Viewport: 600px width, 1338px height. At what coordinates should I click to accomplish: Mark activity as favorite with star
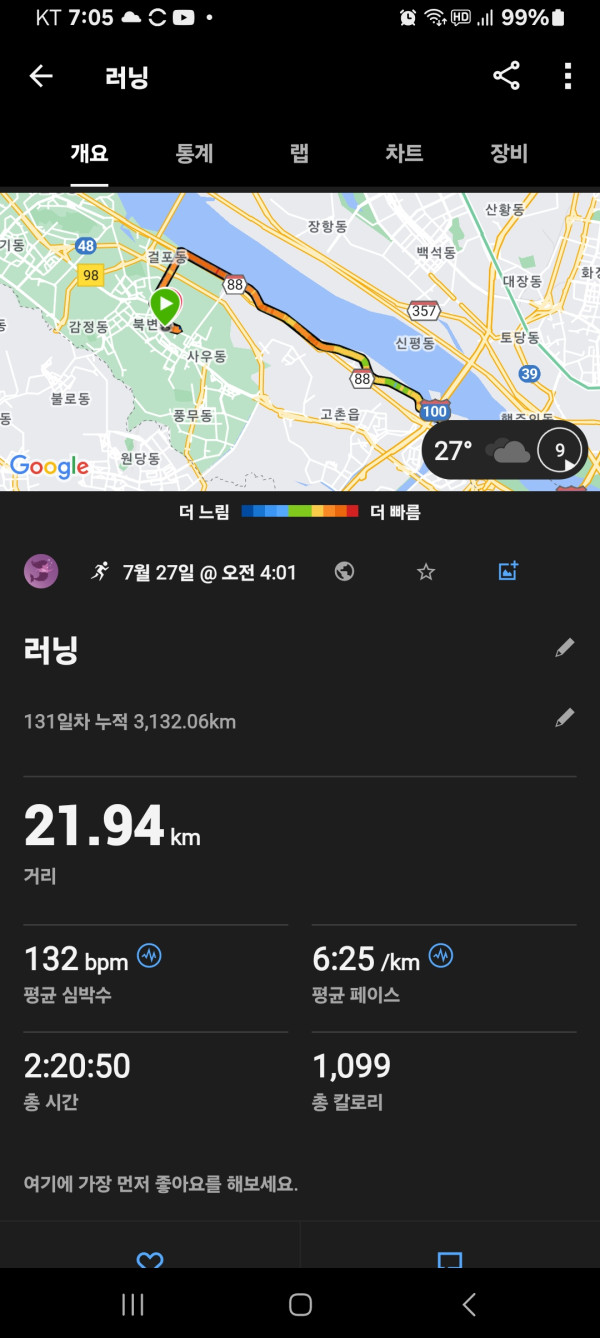click(x=426, y=572)
